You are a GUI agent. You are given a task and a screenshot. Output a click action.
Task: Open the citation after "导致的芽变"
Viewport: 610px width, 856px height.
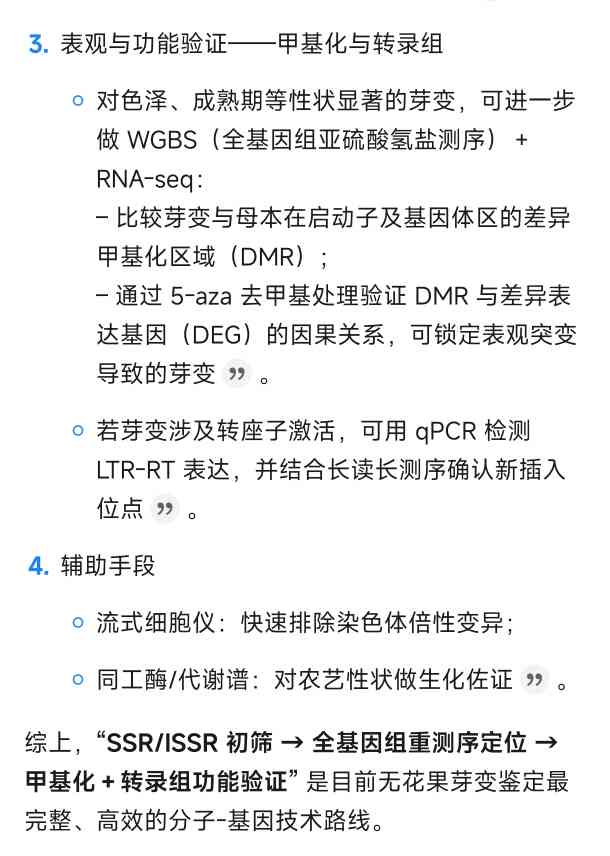tap(237, 374)
